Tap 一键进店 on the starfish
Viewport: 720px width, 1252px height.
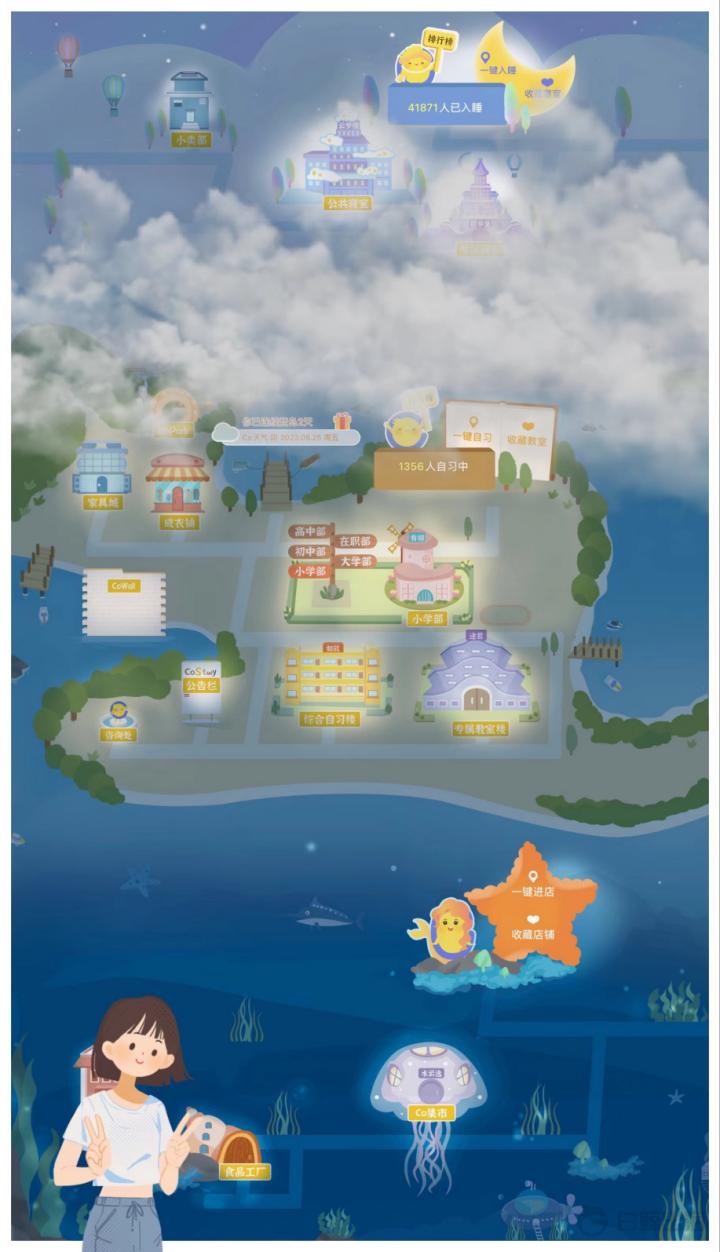[533, 884]
